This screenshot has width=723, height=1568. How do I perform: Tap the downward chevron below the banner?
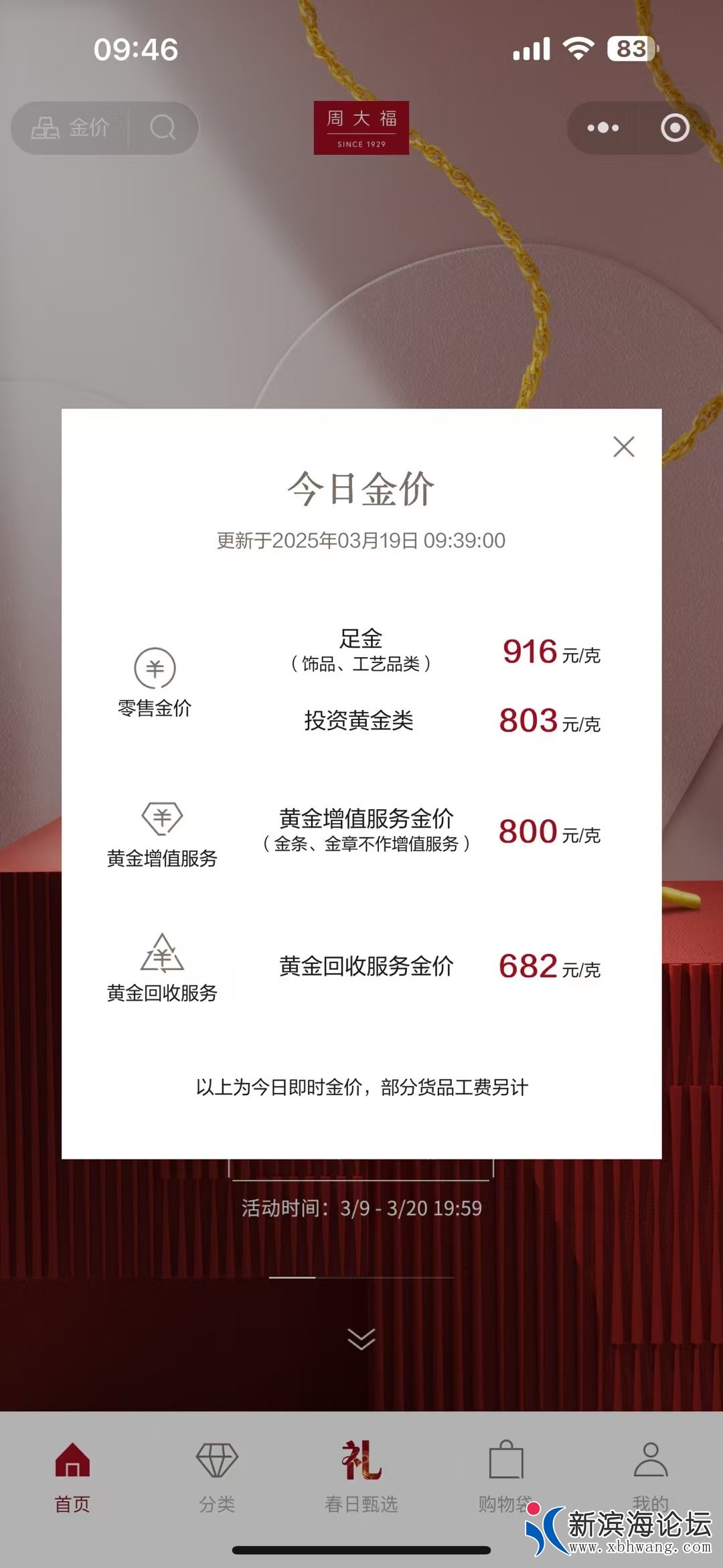(x=361, y=1339)
